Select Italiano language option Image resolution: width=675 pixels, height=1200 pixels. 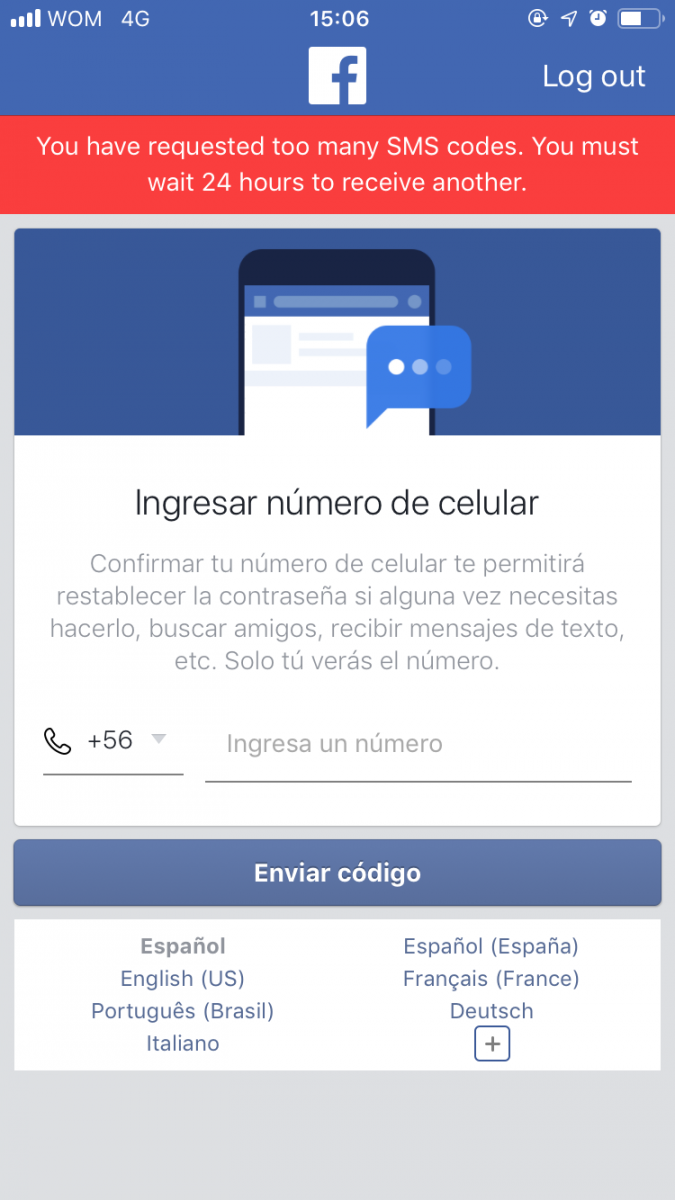pos(182,1043)
